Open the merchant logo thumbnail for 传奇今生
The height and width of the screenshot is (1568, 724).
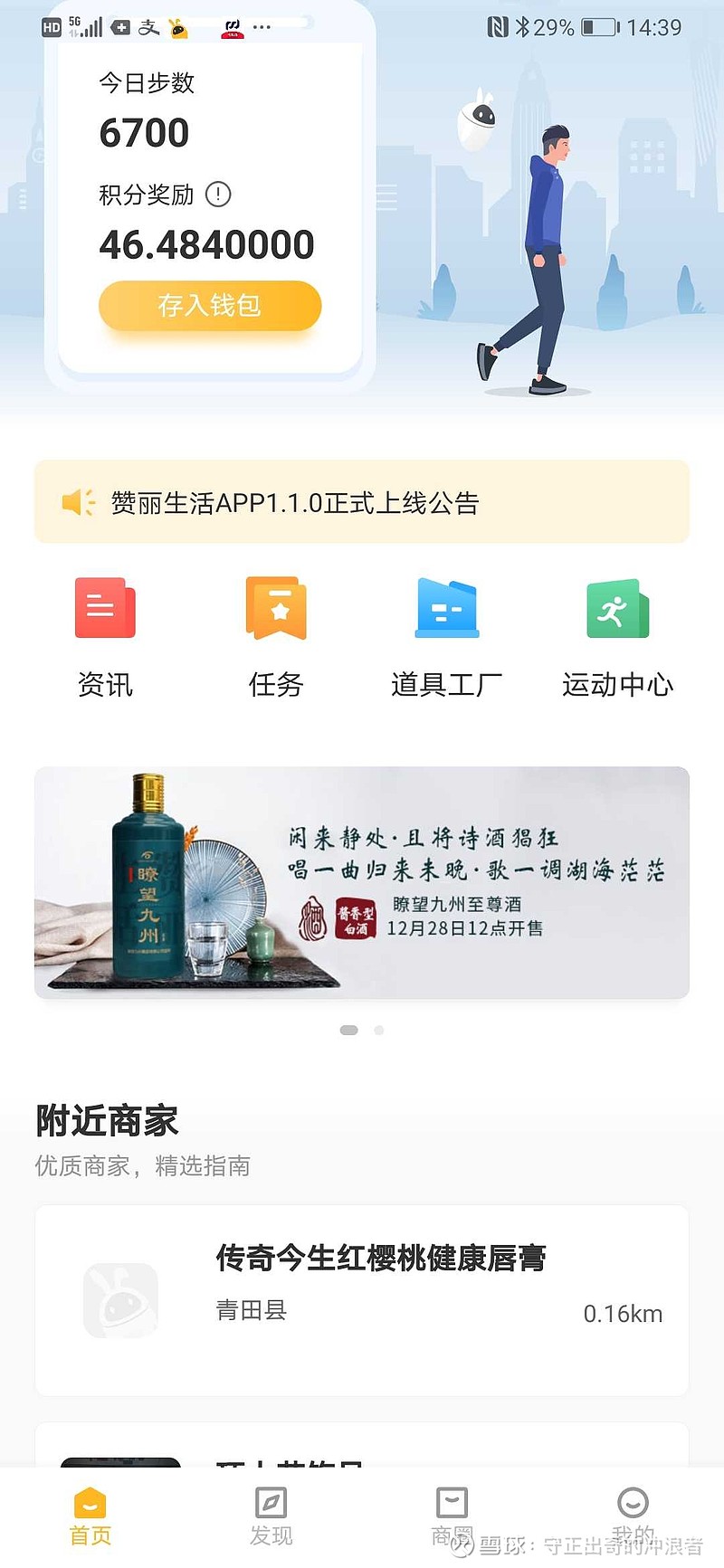(121, 1300)
